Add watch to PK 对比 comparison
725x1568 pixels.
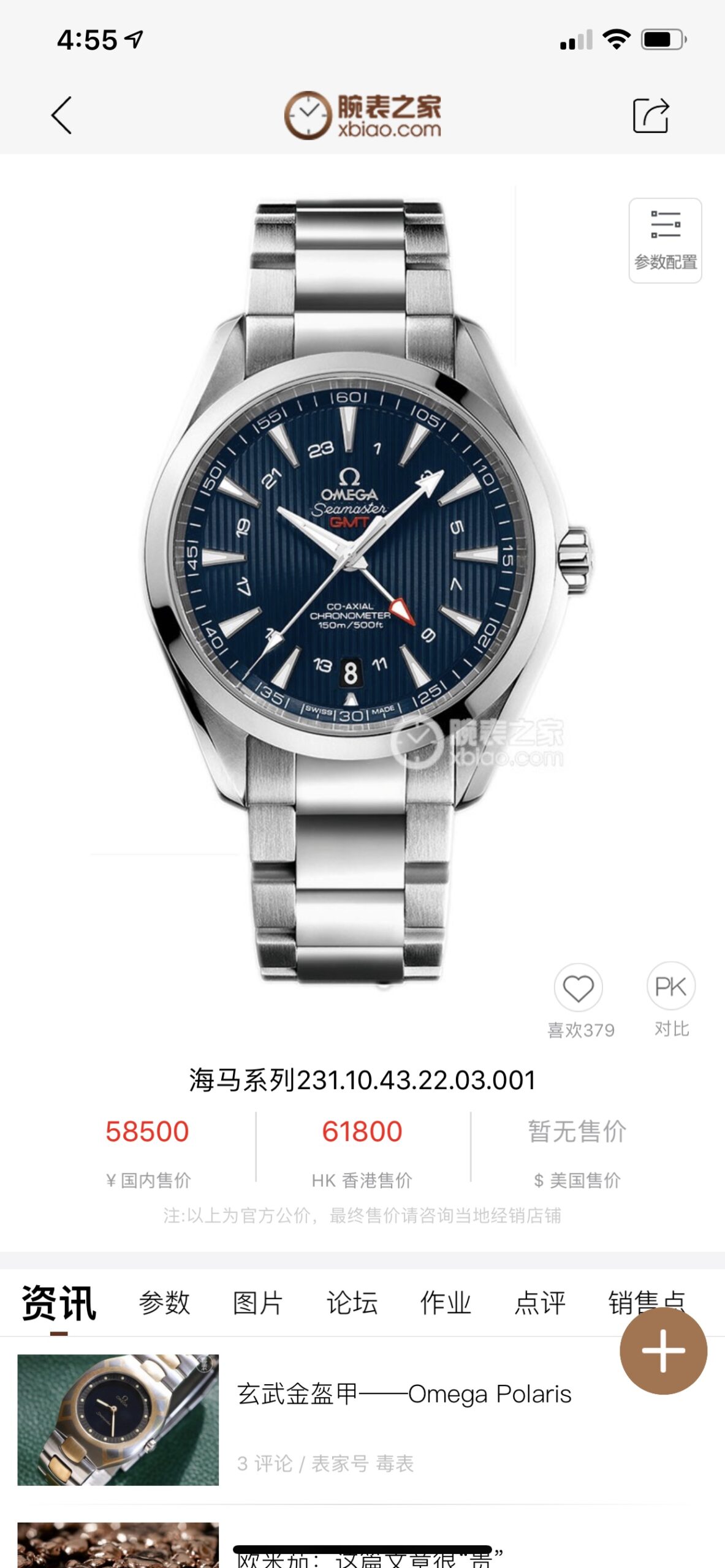click(671, 986)
